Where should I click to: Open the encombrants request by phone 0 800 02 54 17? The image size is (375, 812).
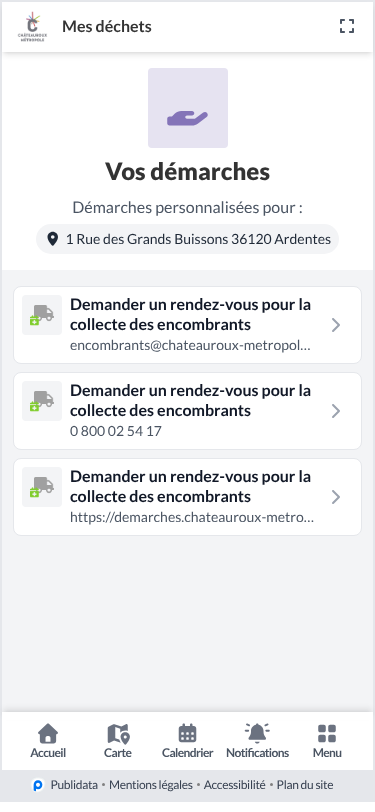tap(188, 411)
